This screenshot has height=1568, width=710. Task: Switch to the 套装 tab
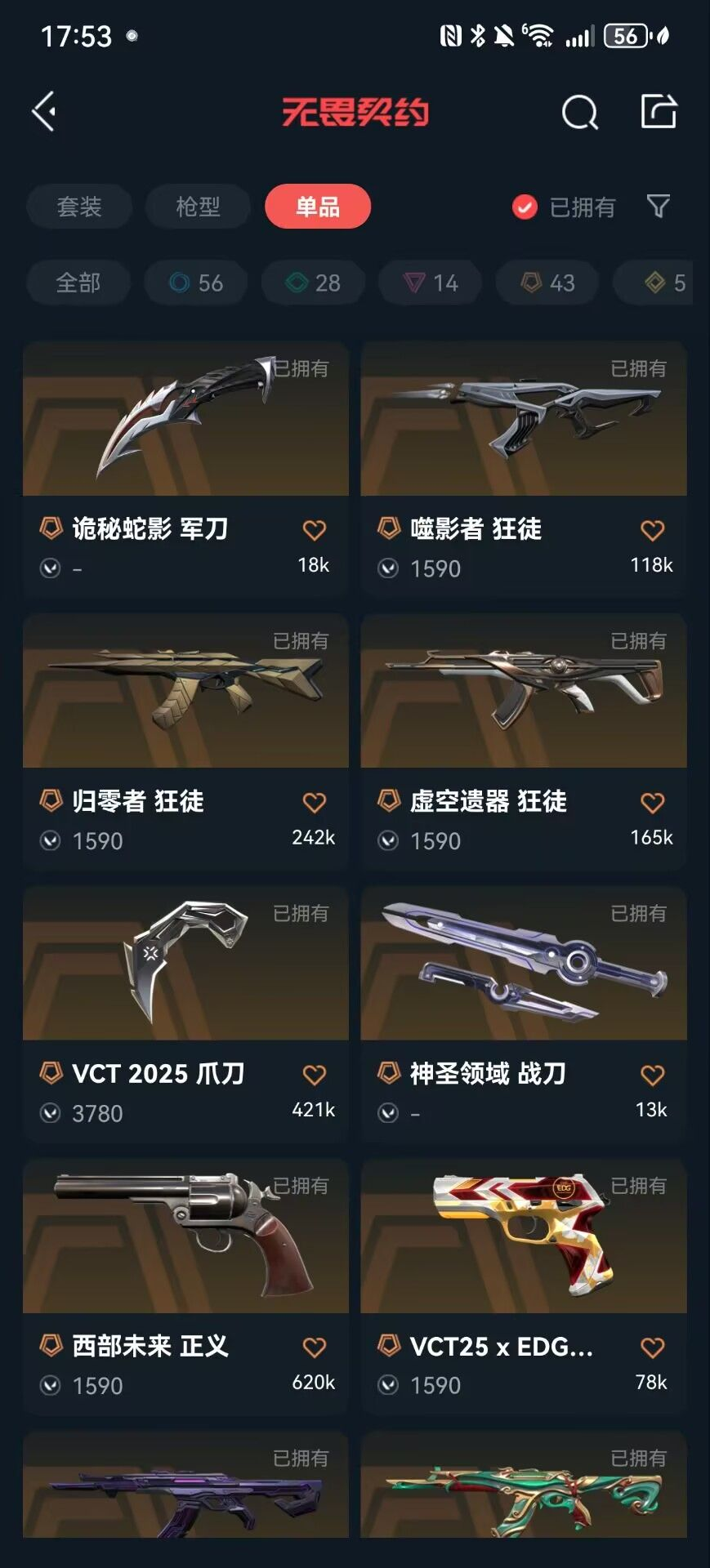point(79,207)
